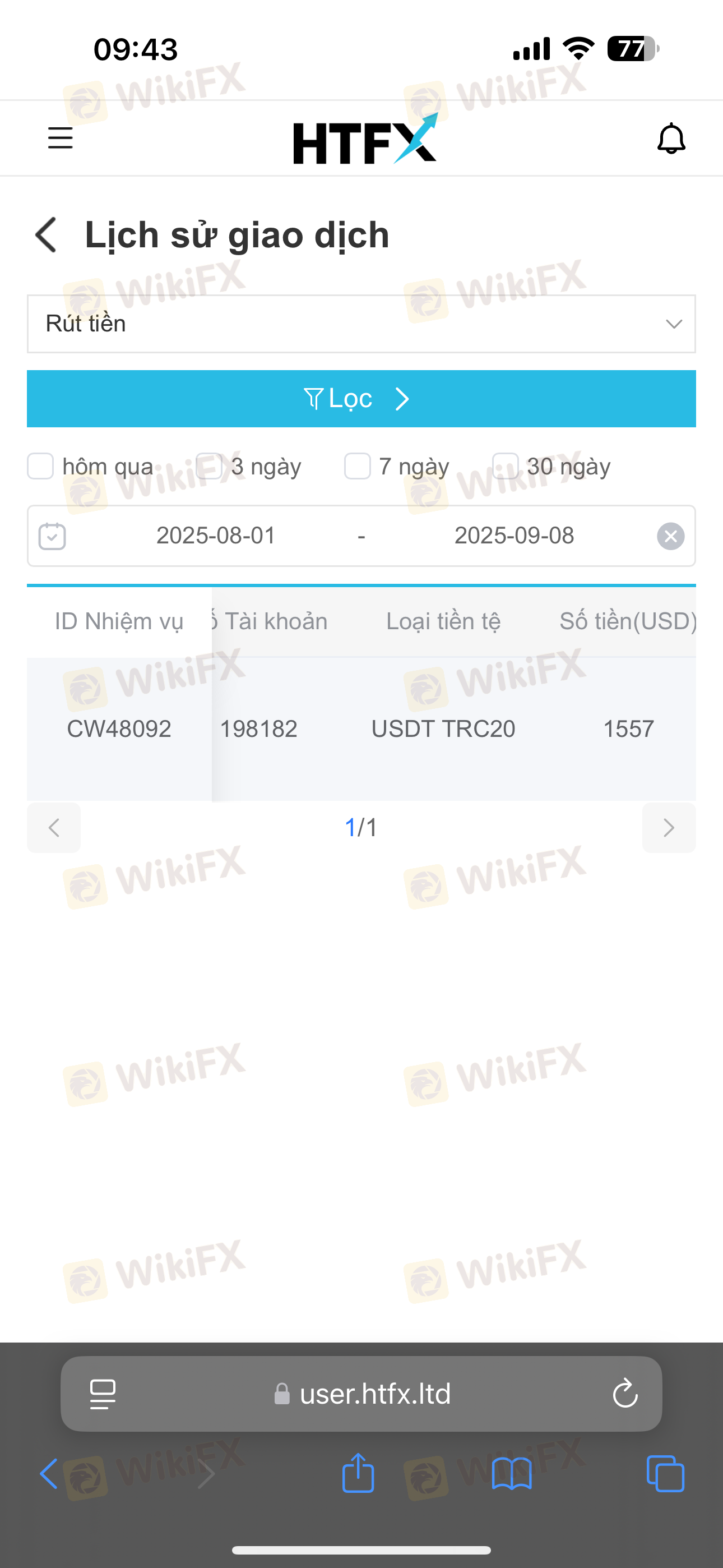
Task: Go to the next results page
Action: tap(669, 828)
